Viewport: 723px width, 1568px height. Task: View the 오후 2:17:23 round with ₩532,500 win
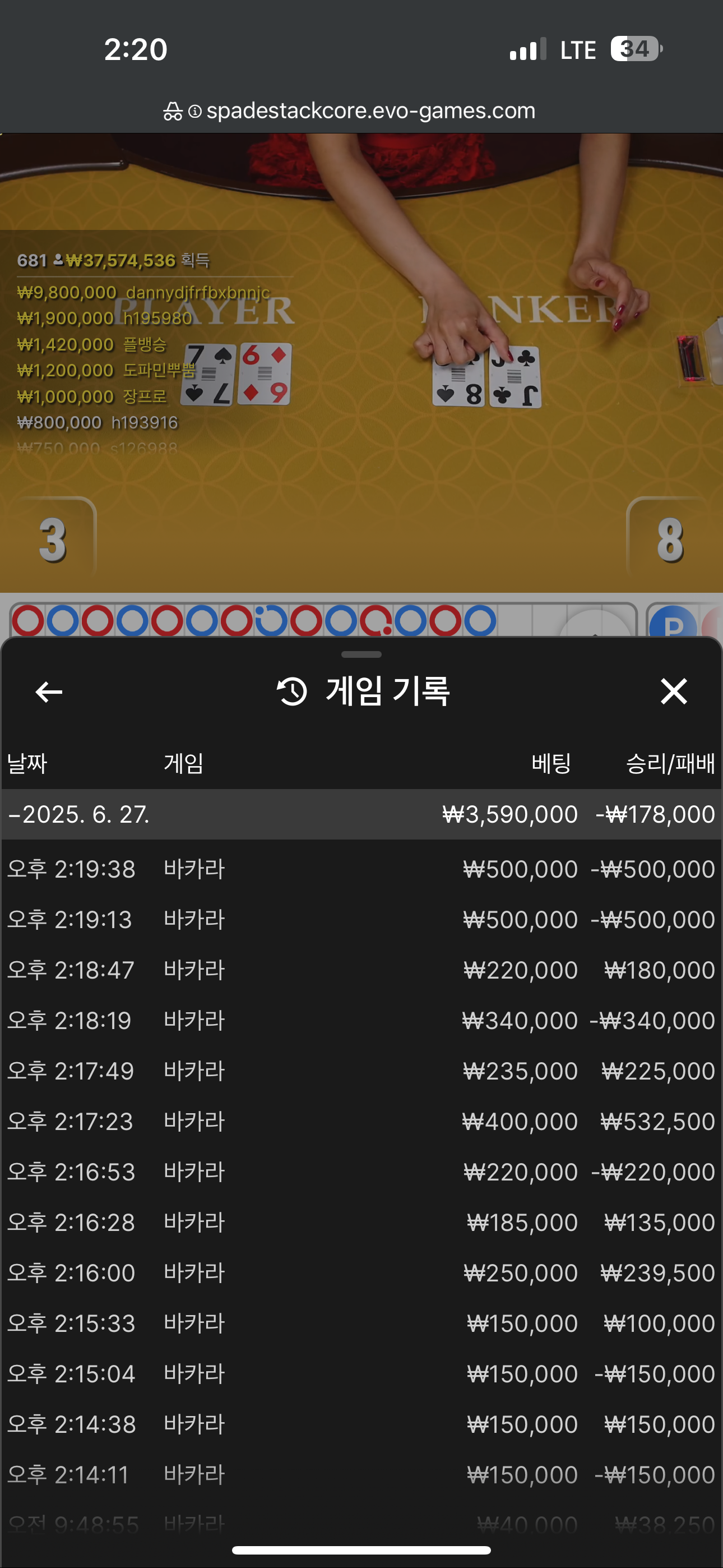(361, 1122)
